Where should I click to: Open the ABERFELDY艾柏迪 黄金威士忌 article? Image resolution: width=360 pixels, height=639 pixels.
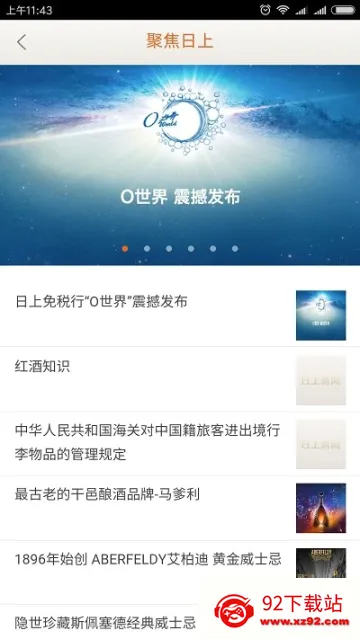[x=180, y=572]
